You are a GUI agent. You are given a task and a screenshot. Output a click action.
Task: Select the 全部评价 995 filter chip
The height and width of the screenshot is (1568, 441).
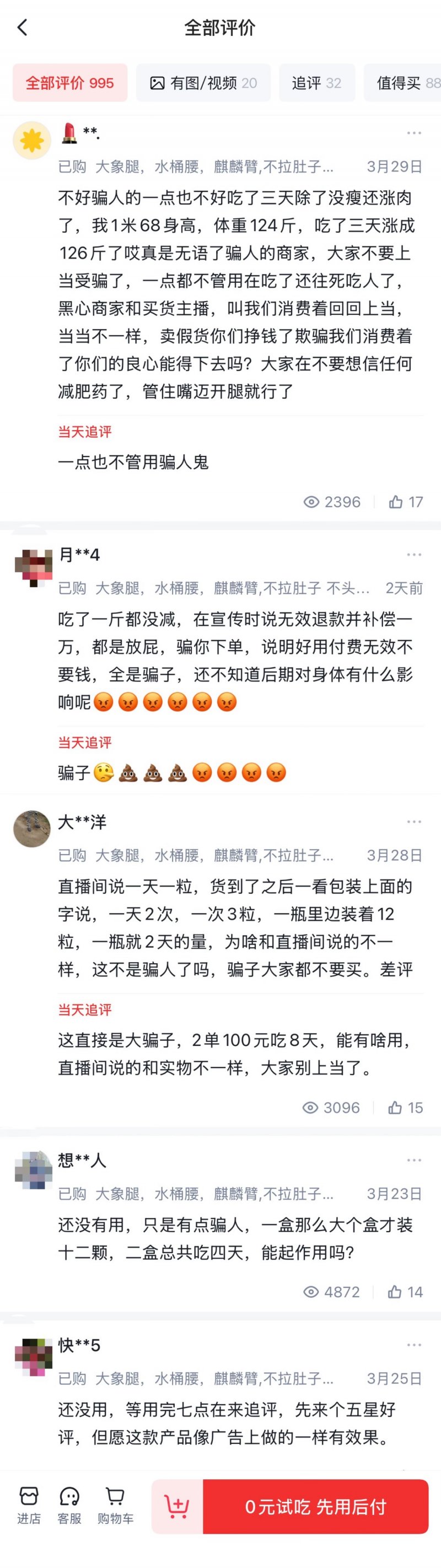(x=70, y=83)
